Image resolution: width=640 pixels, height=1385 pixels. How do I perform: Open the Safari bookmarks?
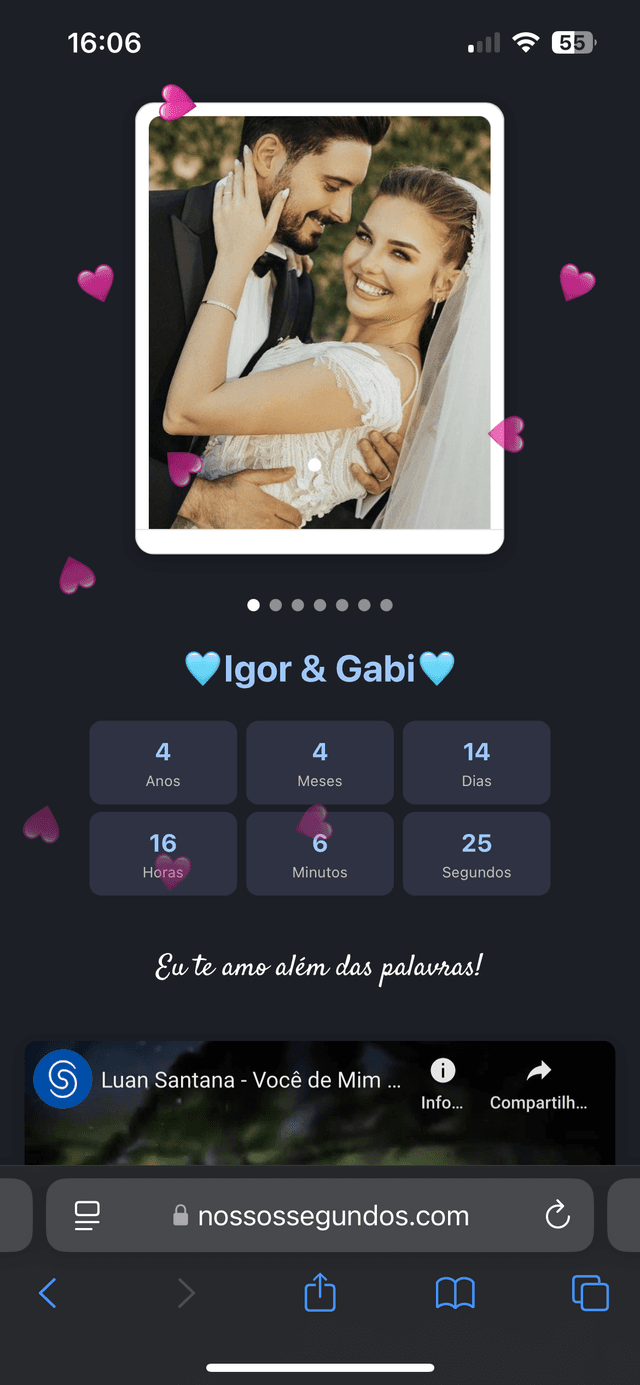[455, 1293]
